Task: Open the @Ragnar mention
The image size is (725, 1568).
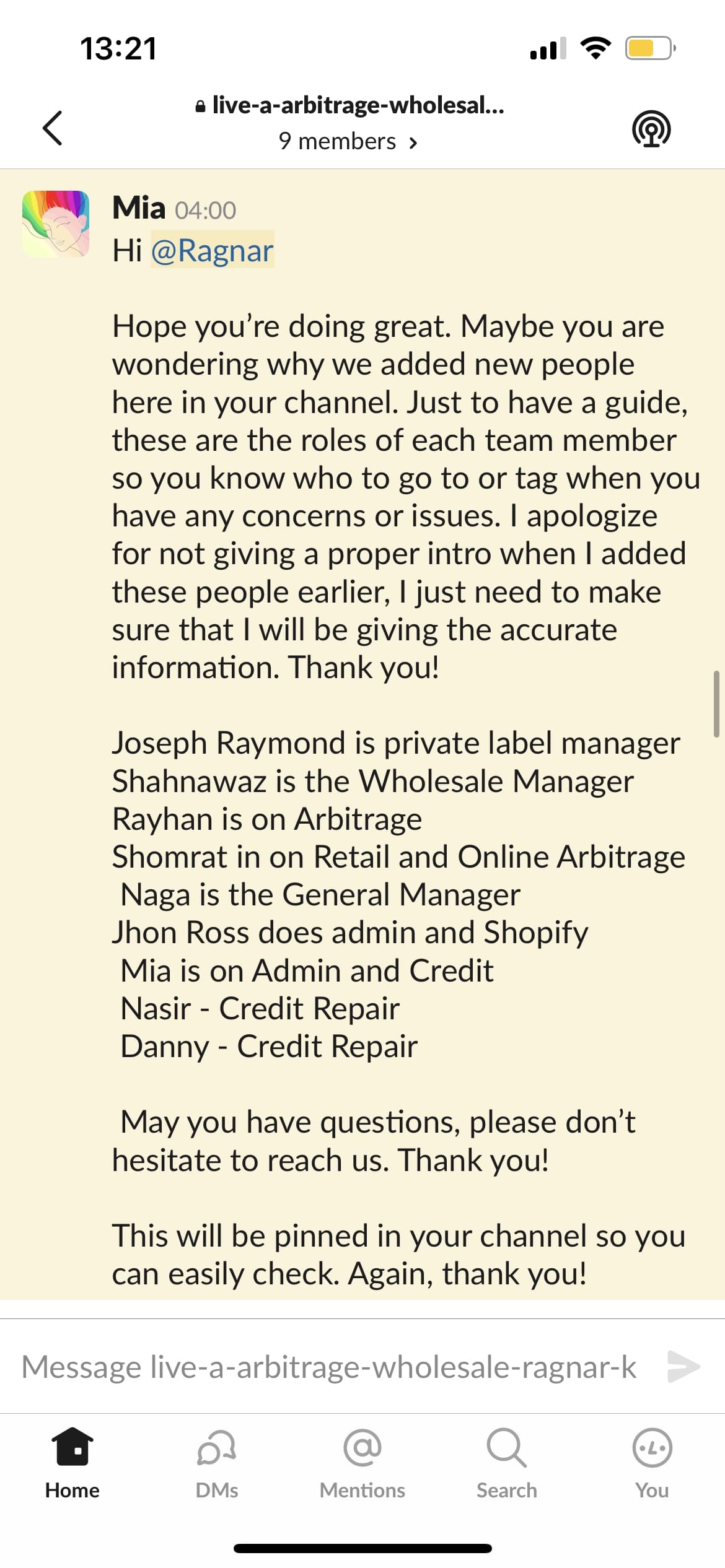Action: 212,251
